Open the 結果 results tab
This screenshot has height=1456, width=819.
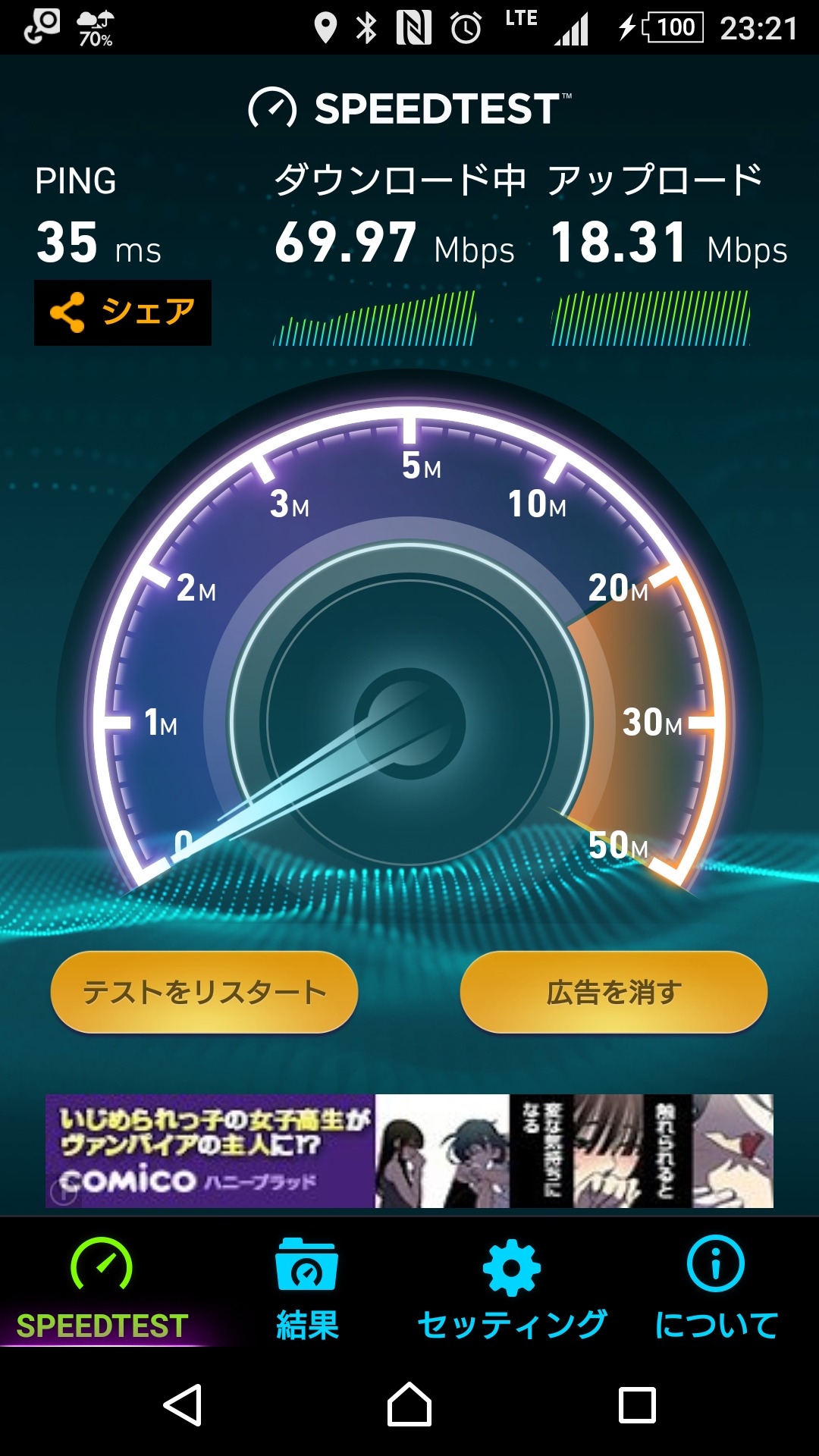click(306, 1289)
